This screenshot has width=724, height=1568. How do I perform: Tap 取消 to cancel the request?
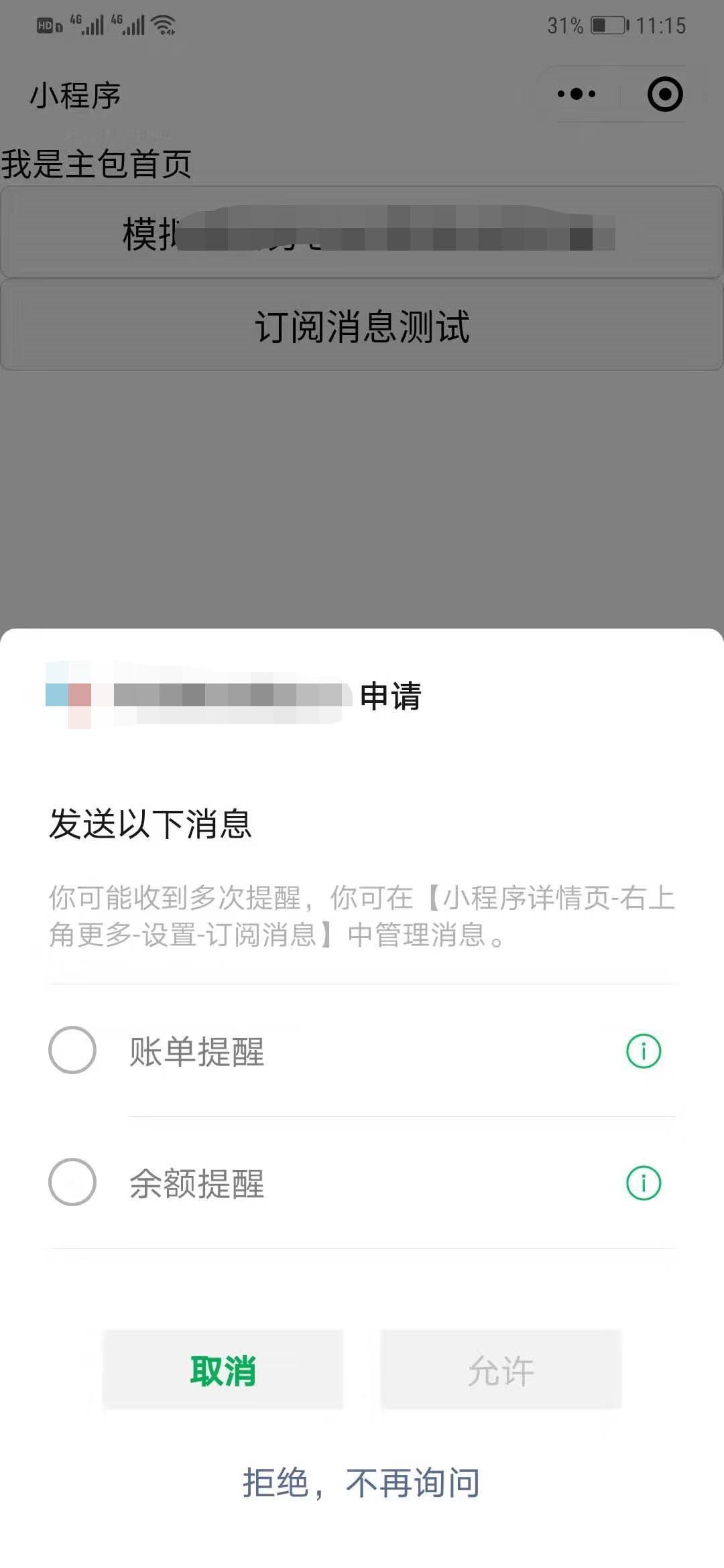(x=223, y=1370)
